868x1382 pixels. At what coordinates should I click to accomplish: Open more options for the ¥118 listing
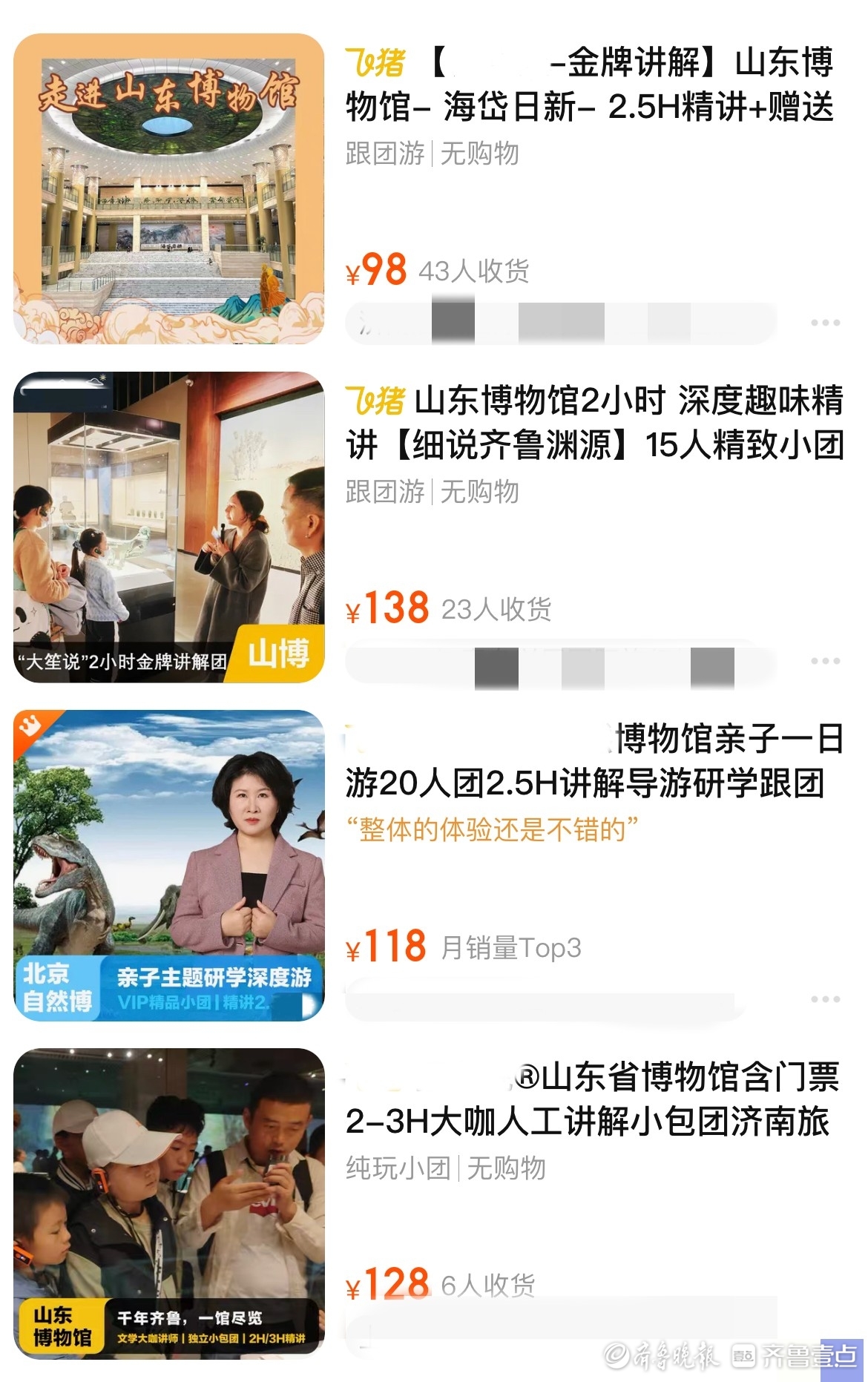tap(825, 999)
